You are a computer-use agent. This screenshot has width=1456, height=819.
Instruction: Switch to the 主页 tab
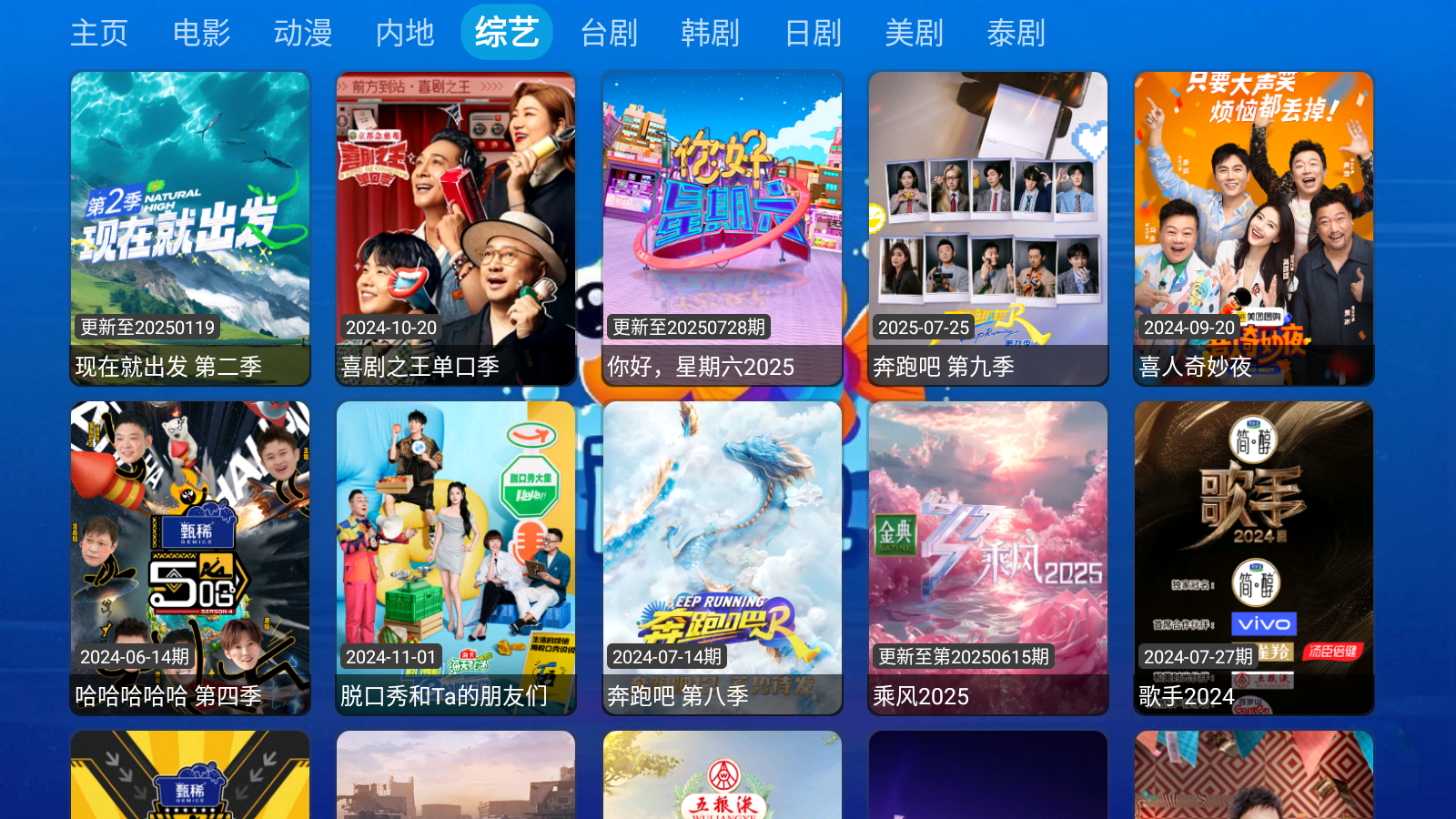(99, 34)
